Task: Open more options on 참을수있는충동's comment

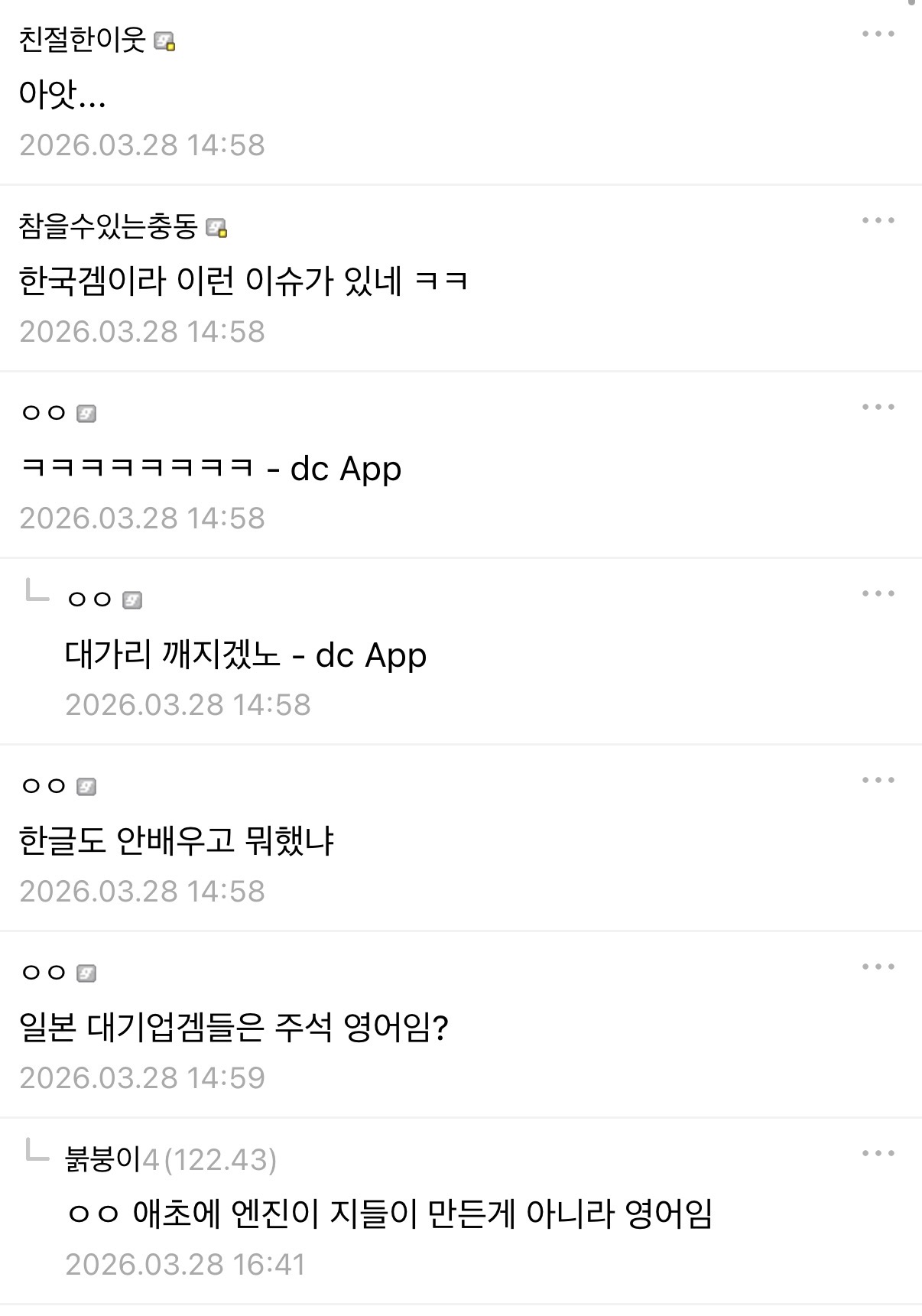Action: 878,220
